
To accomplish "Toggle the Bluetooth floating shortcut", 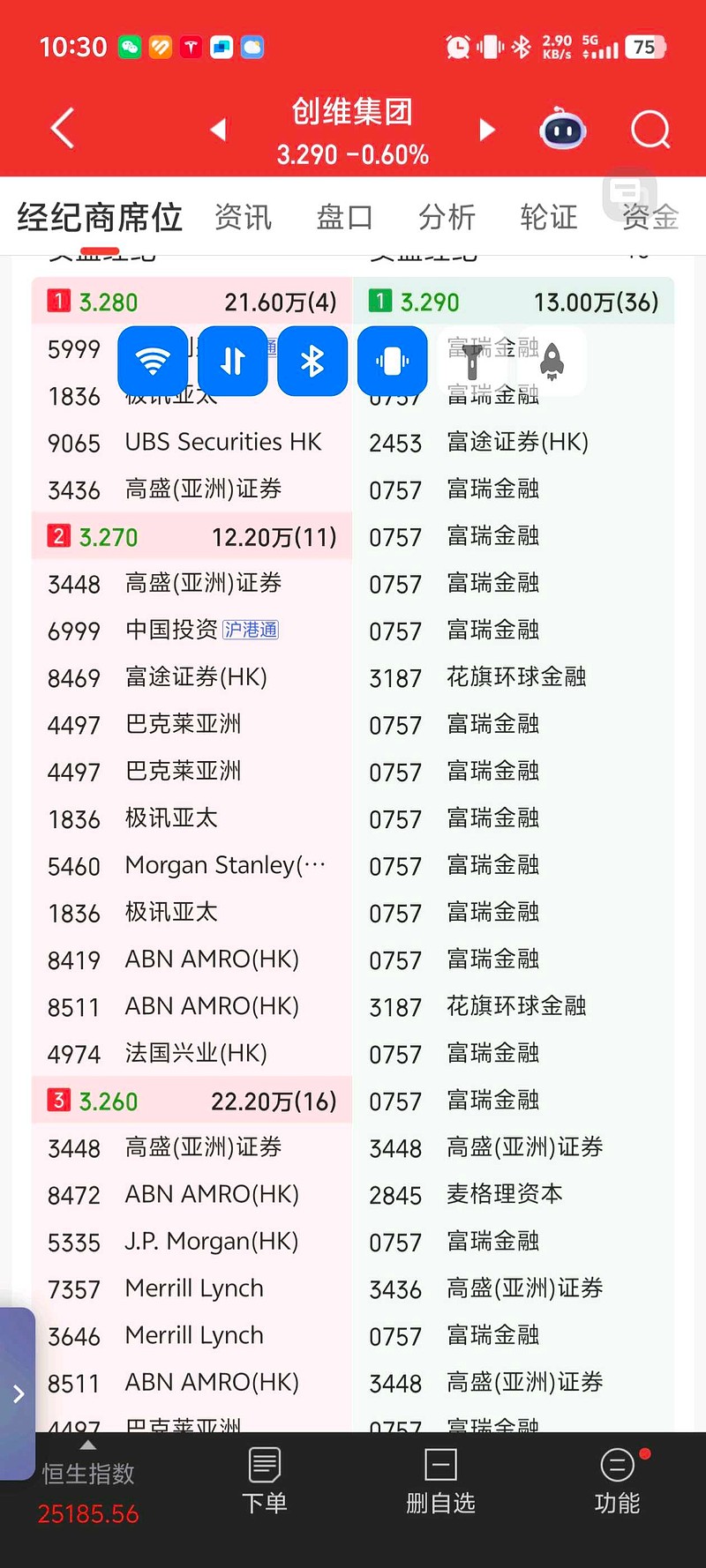I will click(312, 361).
